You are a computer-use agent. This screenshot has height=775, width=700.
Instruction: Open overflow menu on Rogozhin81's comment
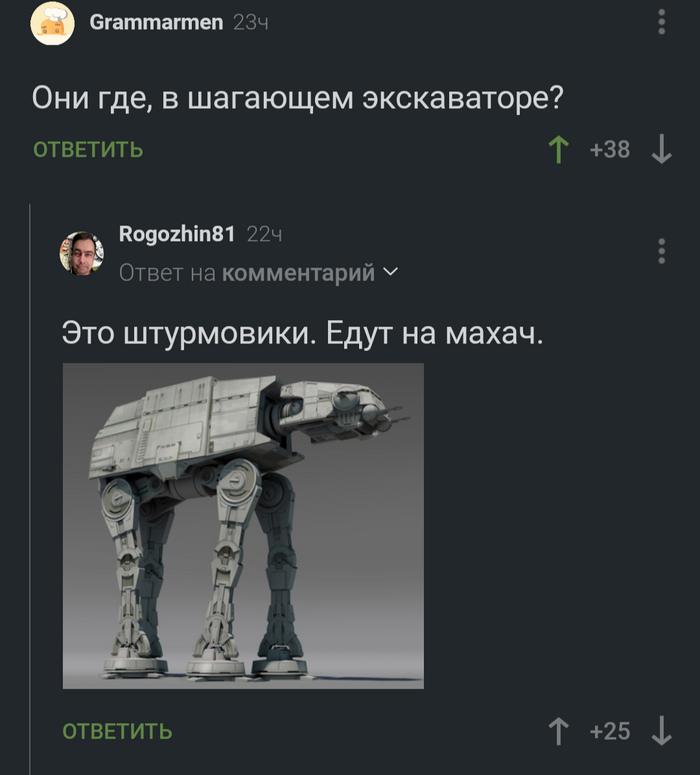coord(662,251)
